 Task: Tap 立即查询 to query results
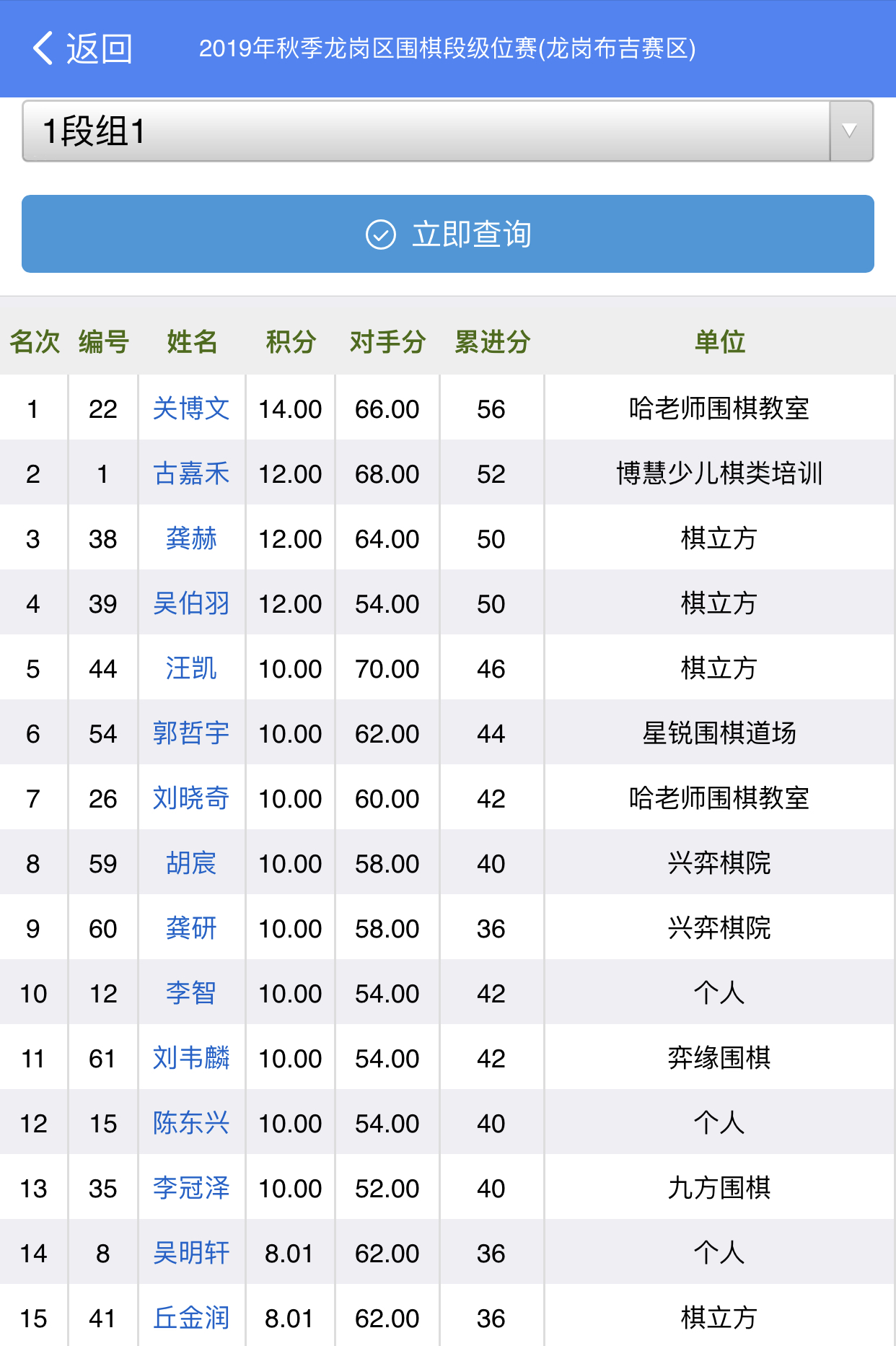click(447, 234)
